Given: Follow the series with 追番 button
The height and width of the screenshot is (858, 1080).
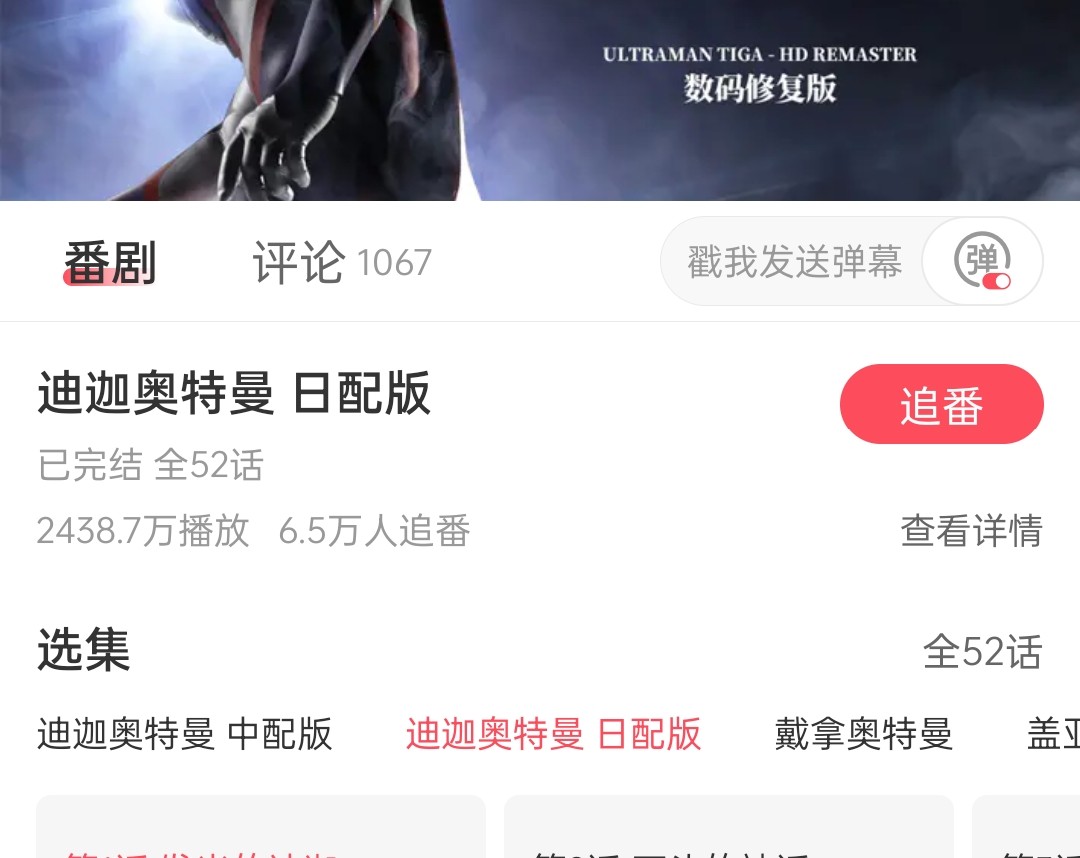Looking at the screenshot, I should 941,405.
